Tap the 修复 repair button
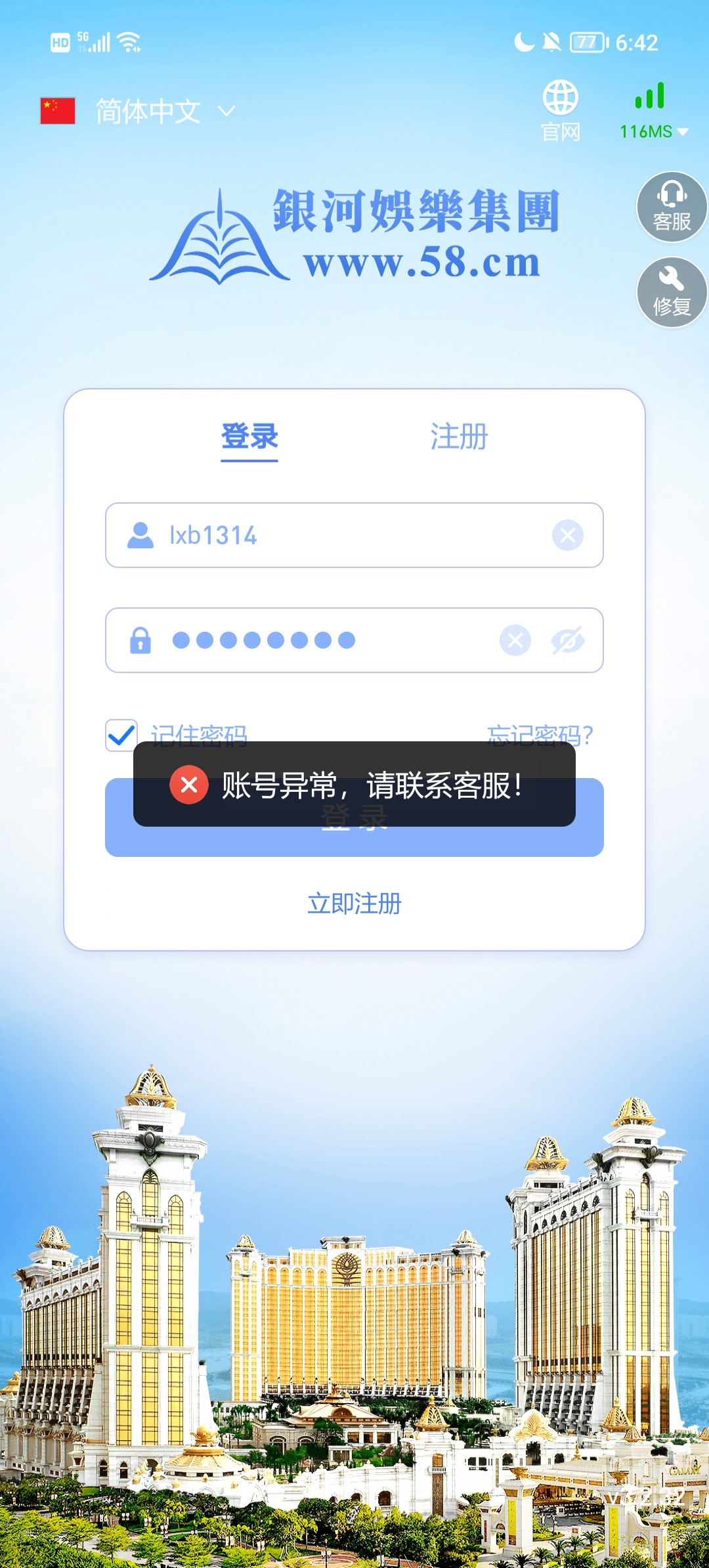Screen dimensions: 709x1568 pyautogui.click(x=671, y=292)
